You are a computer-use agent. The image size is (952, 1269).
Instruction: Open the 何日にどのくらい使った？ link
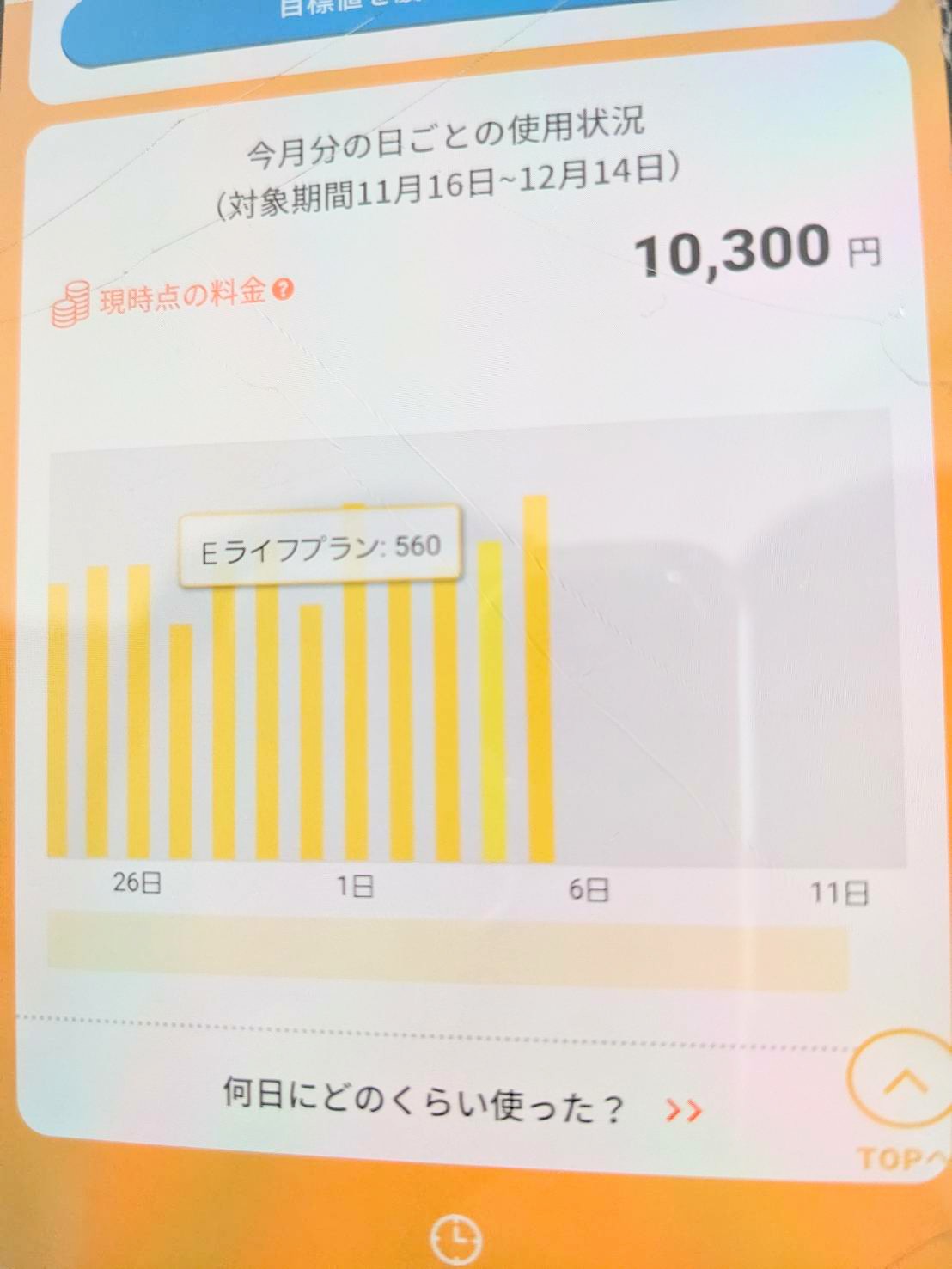tap(461, 1105)
